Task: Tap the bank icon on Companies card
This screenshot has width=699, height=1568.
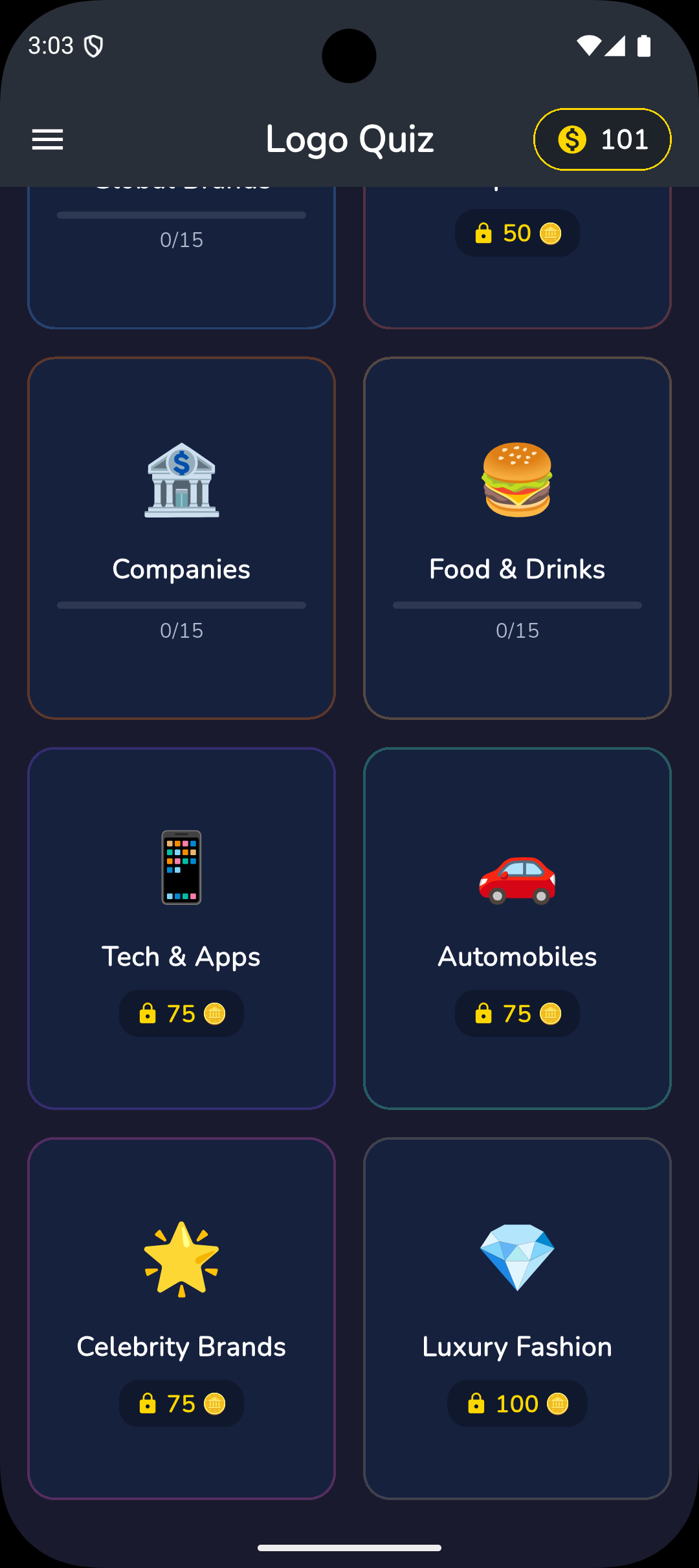Action: coord(181,482)
